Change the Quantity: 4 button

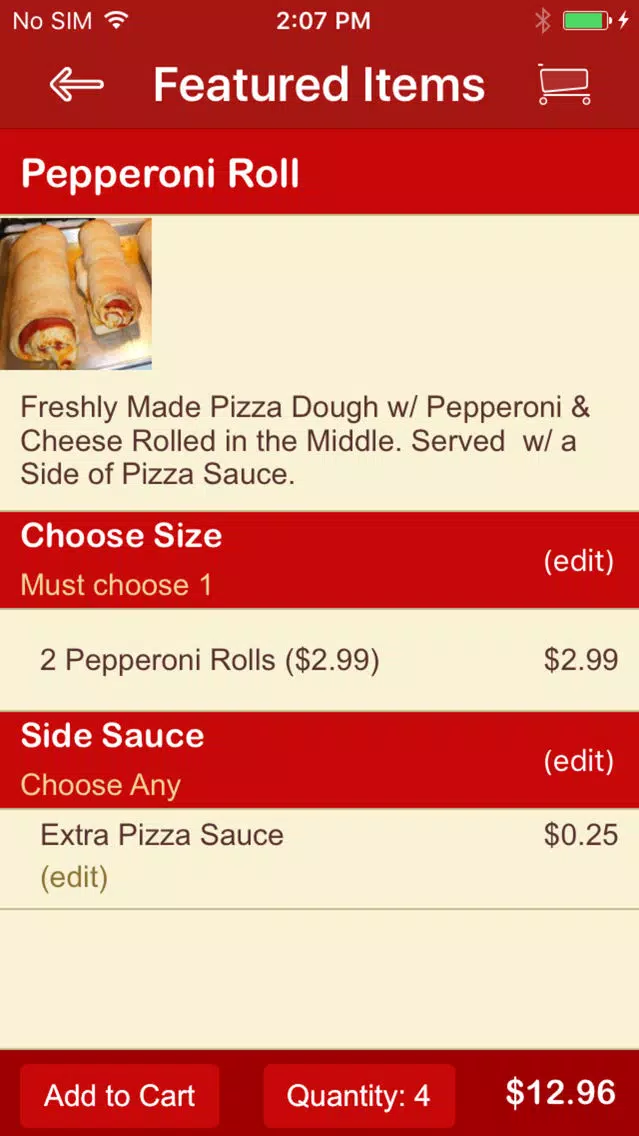click(x=359, y=1095)
